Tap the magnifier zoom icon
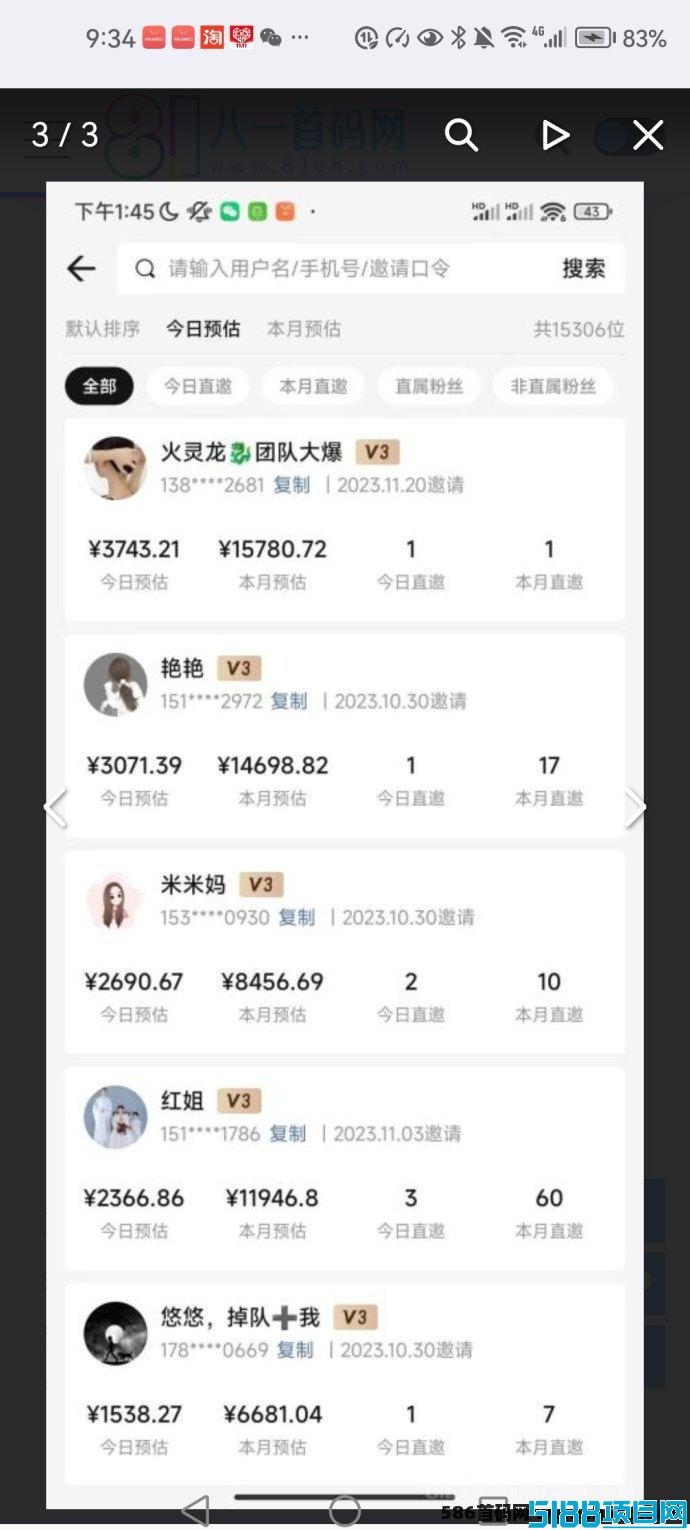The width and height of the screenshot is (690, 1530). [x=461, y=135]
